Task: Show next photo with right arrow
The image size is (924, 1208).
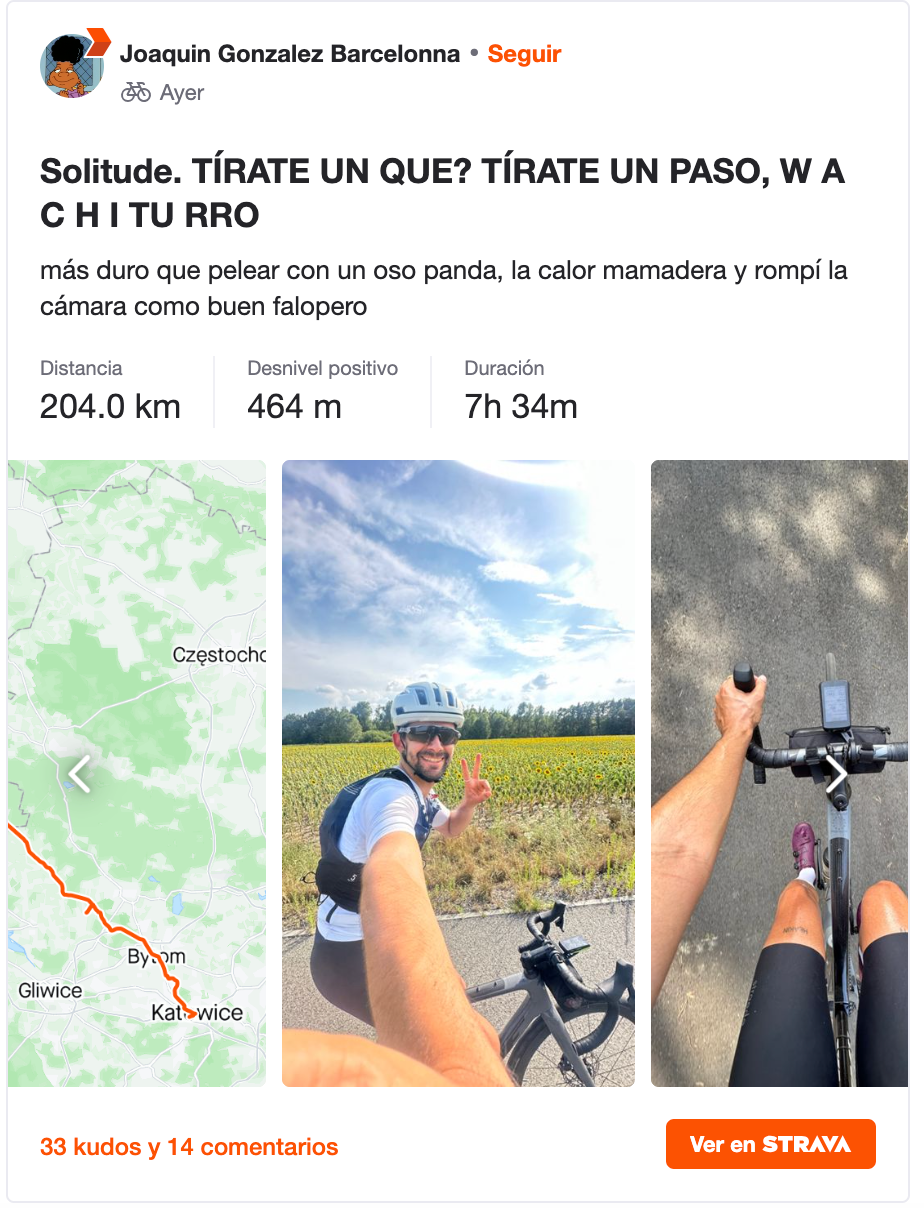Action: (837, 773)
